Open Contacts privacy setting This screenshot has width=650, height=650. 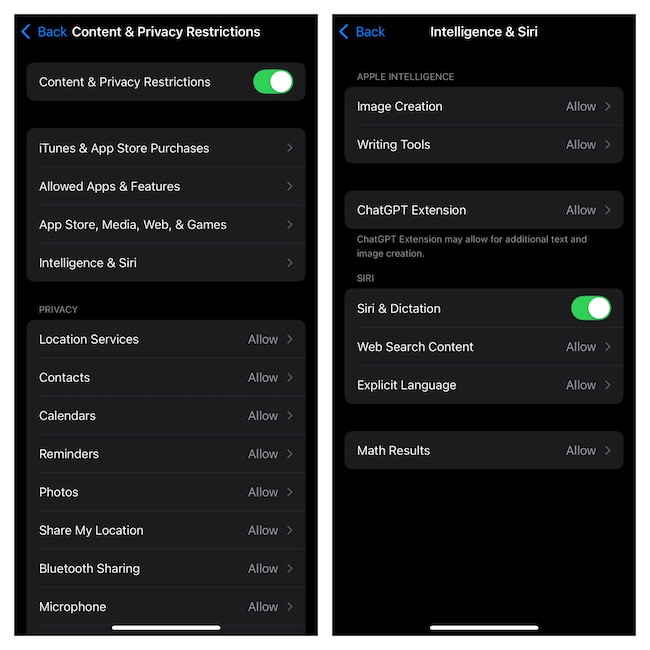[x=165, y=377]
